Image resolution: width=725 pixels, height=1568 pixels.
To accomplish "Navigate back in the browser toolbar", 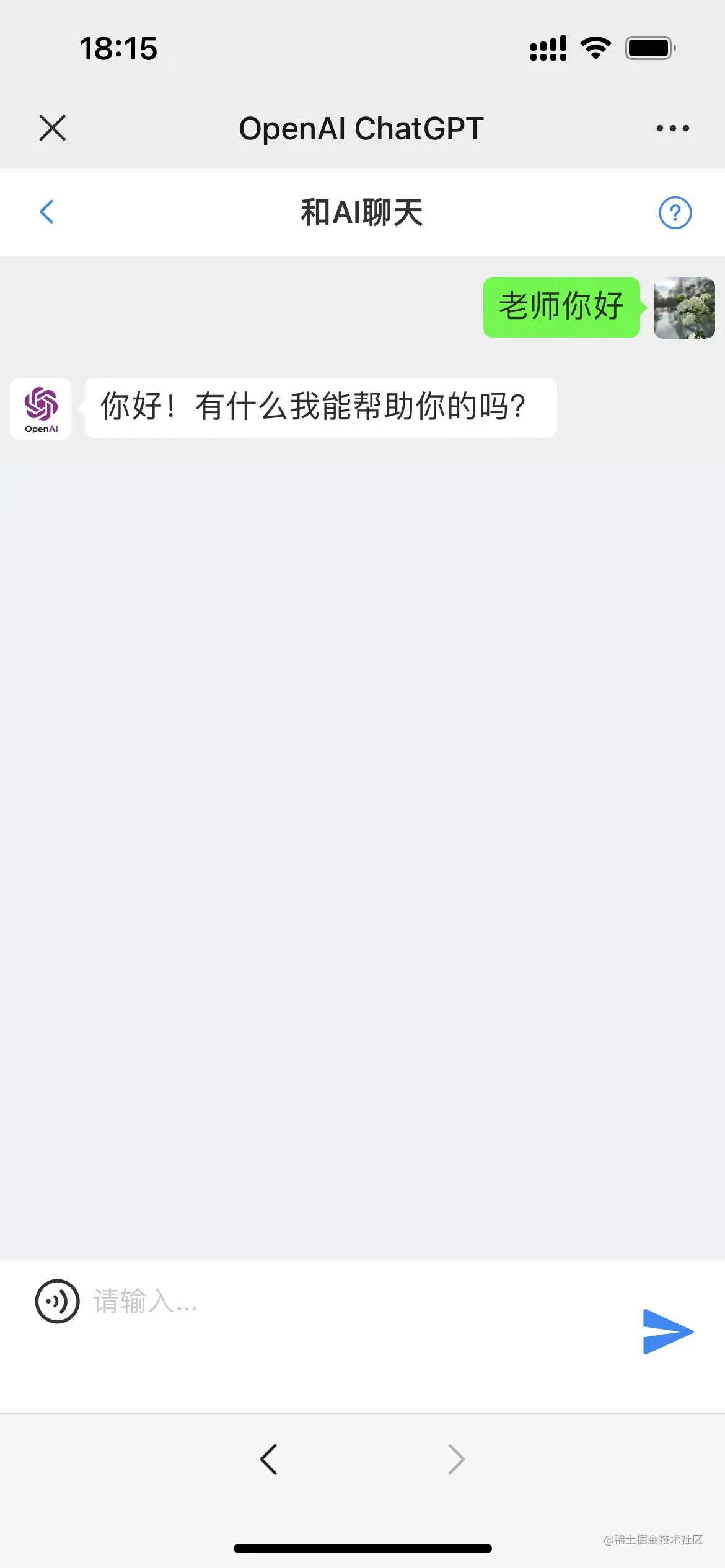I will coord(269,1460).
